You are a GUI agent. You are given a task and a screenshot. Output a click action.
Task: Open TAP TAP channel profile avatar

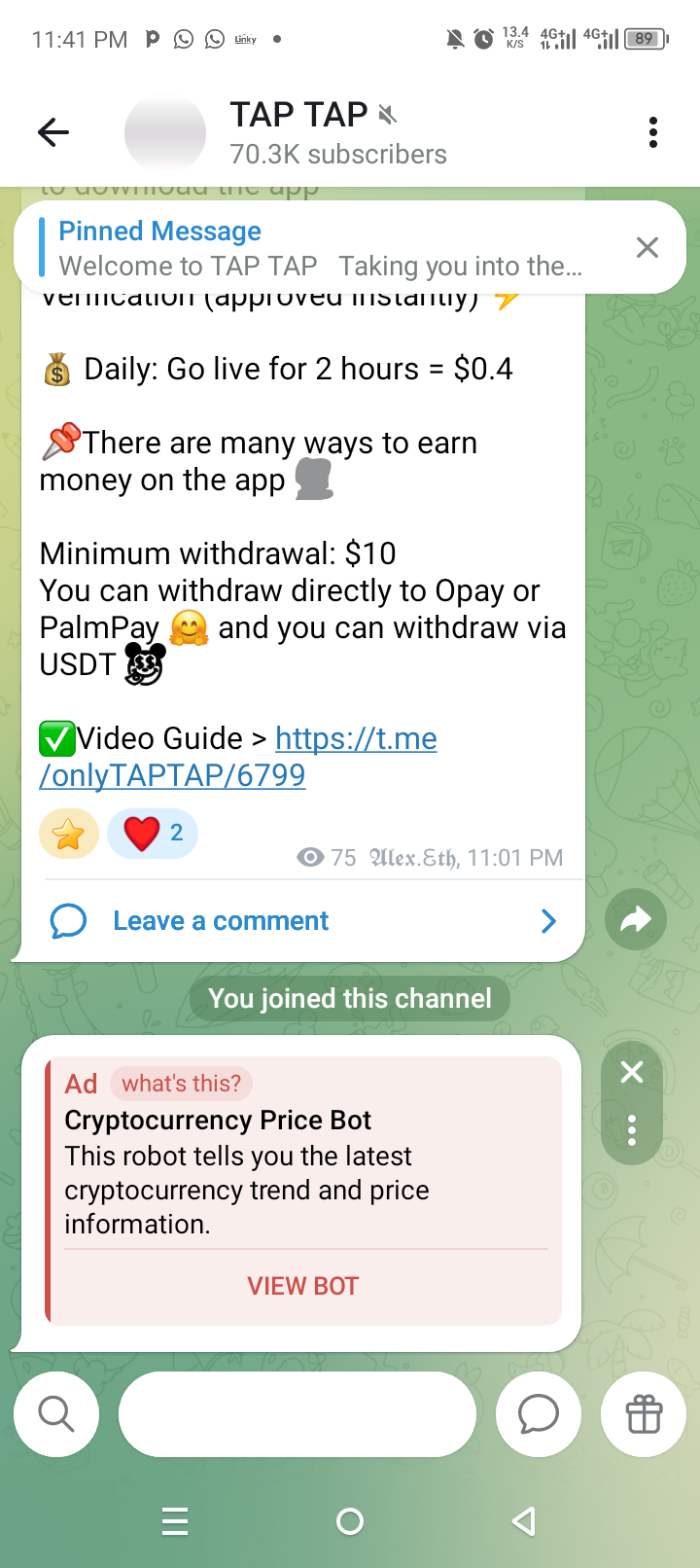tap(165, 134)
